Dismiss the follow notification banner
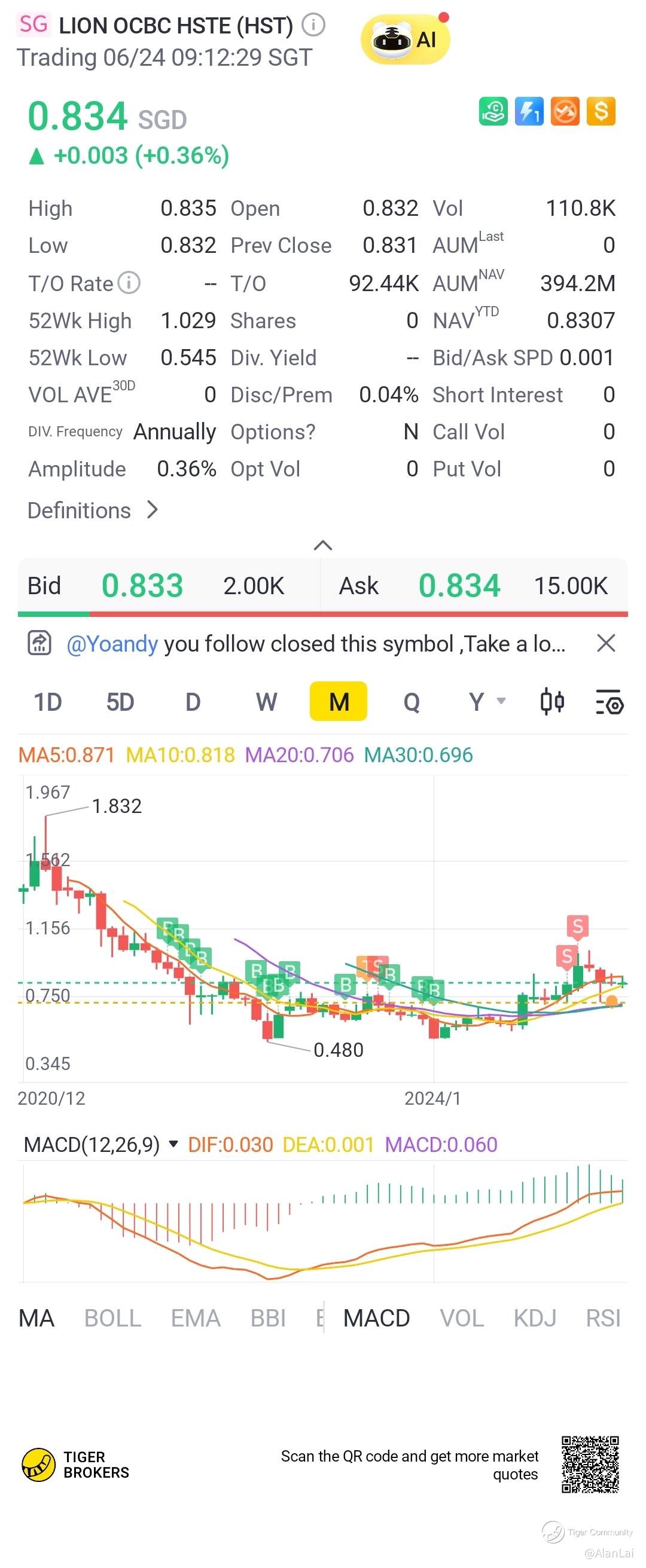This screenshot has height=1568, width=646. (x=606, y=643)
